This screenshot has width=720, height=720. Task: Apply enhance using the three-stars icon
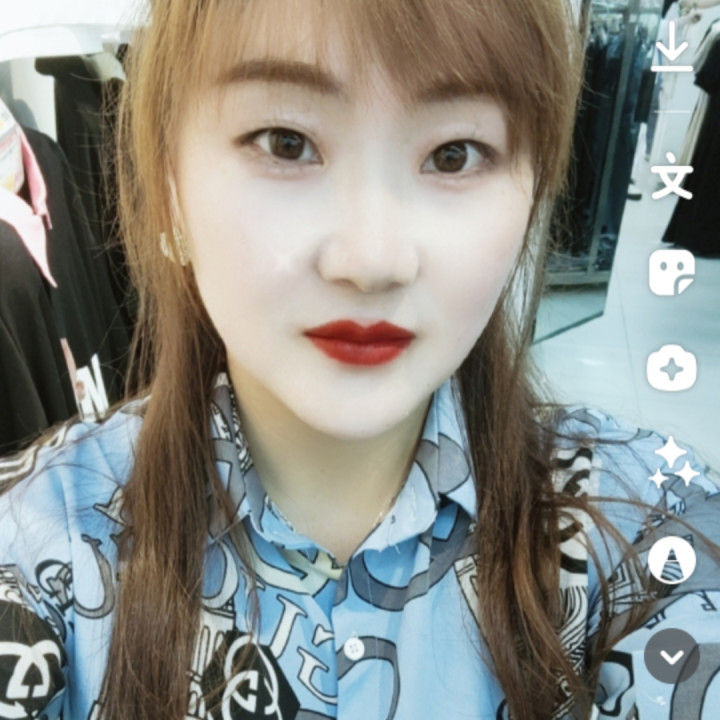[673, 462]
